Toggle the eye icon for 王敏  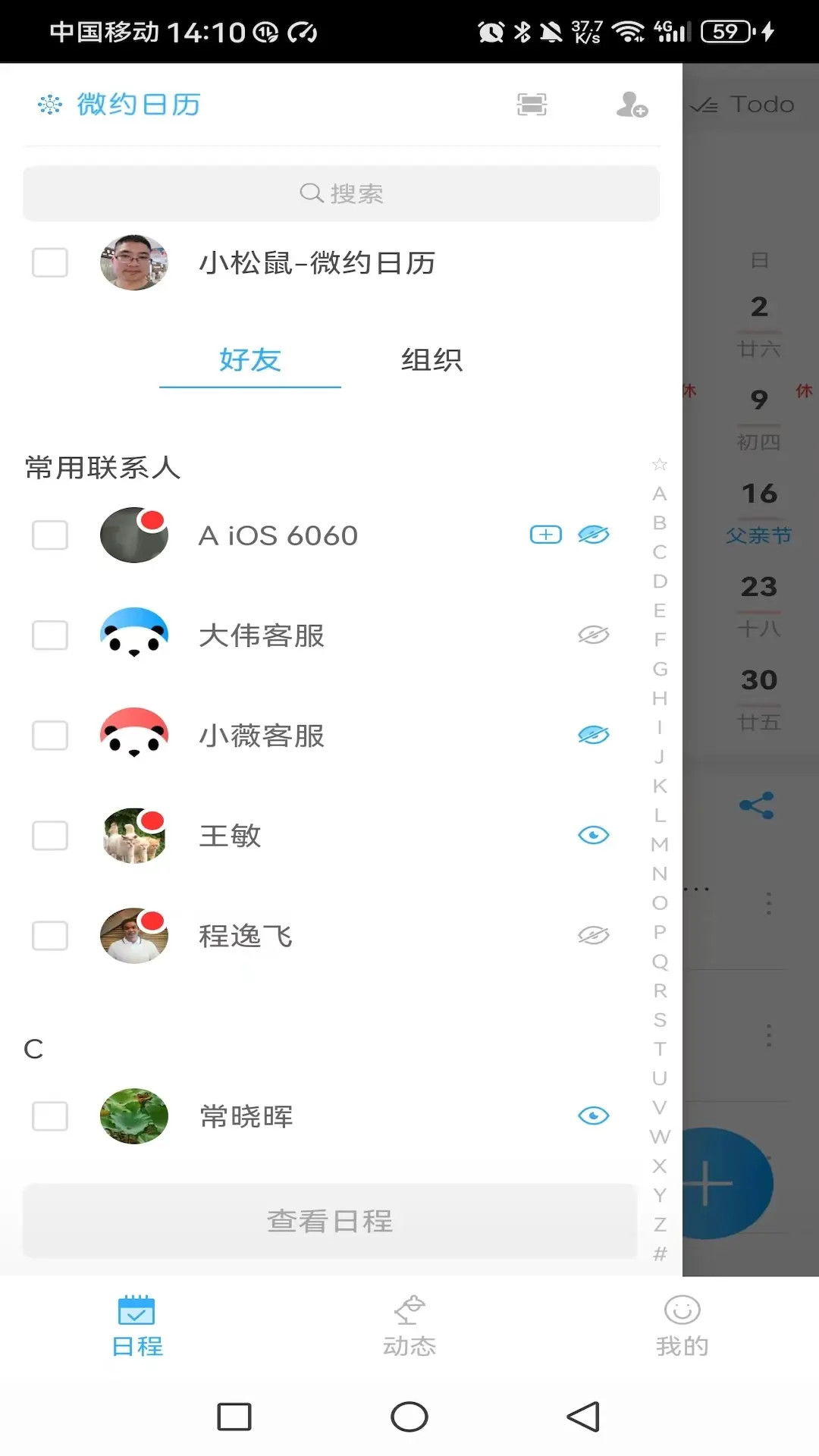tap(594, 835)
